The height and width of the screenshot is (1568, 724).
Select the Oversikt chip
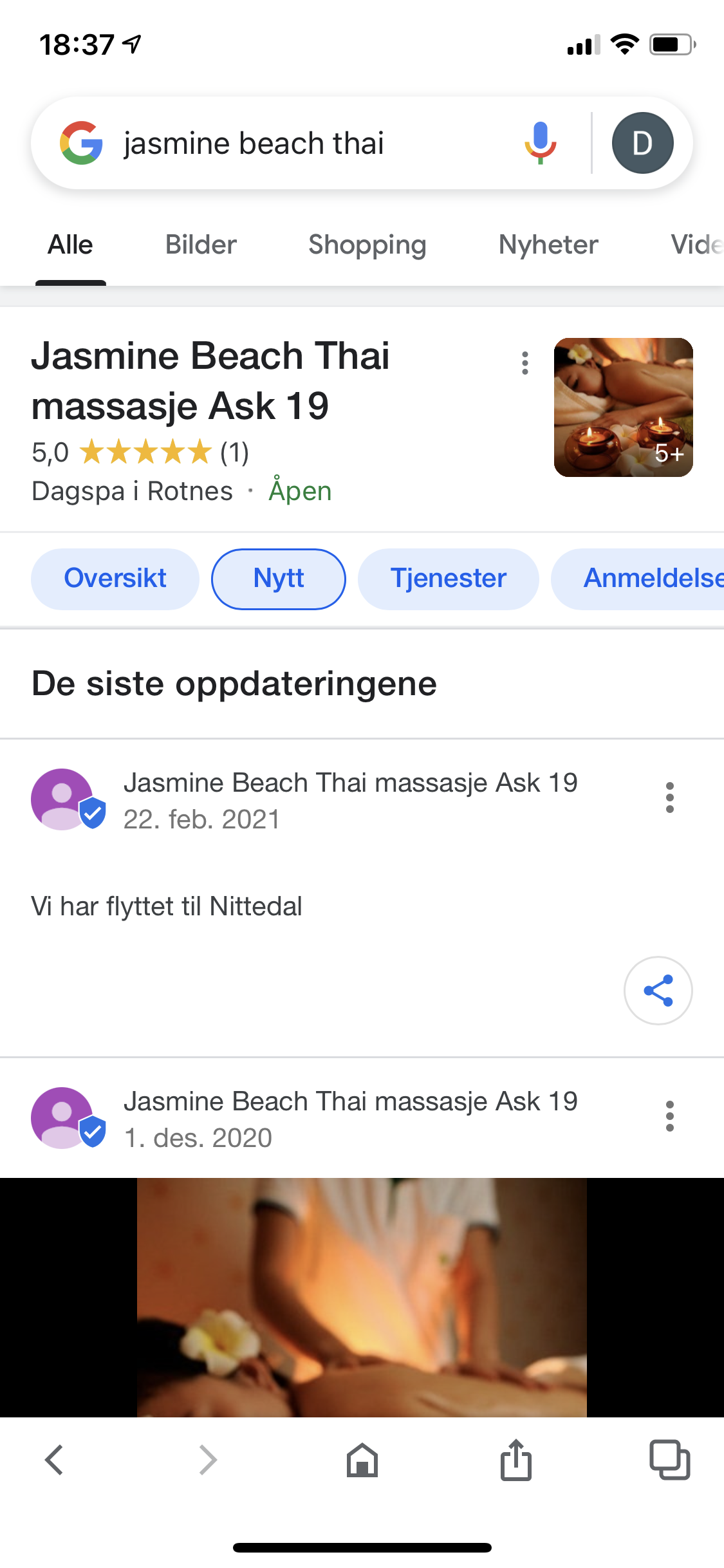pos(115,579)
